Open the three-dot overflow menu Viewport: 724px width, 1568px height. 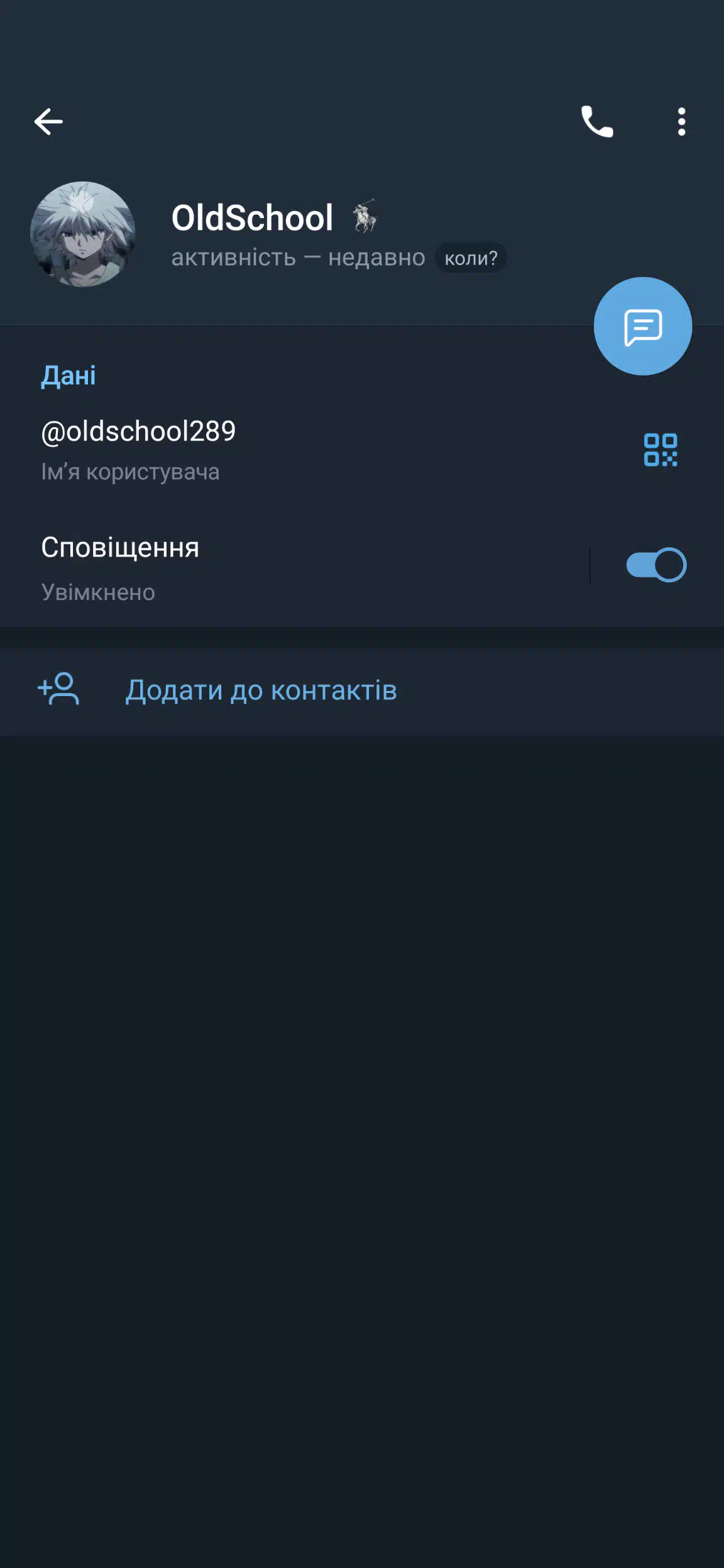[681, 122]
